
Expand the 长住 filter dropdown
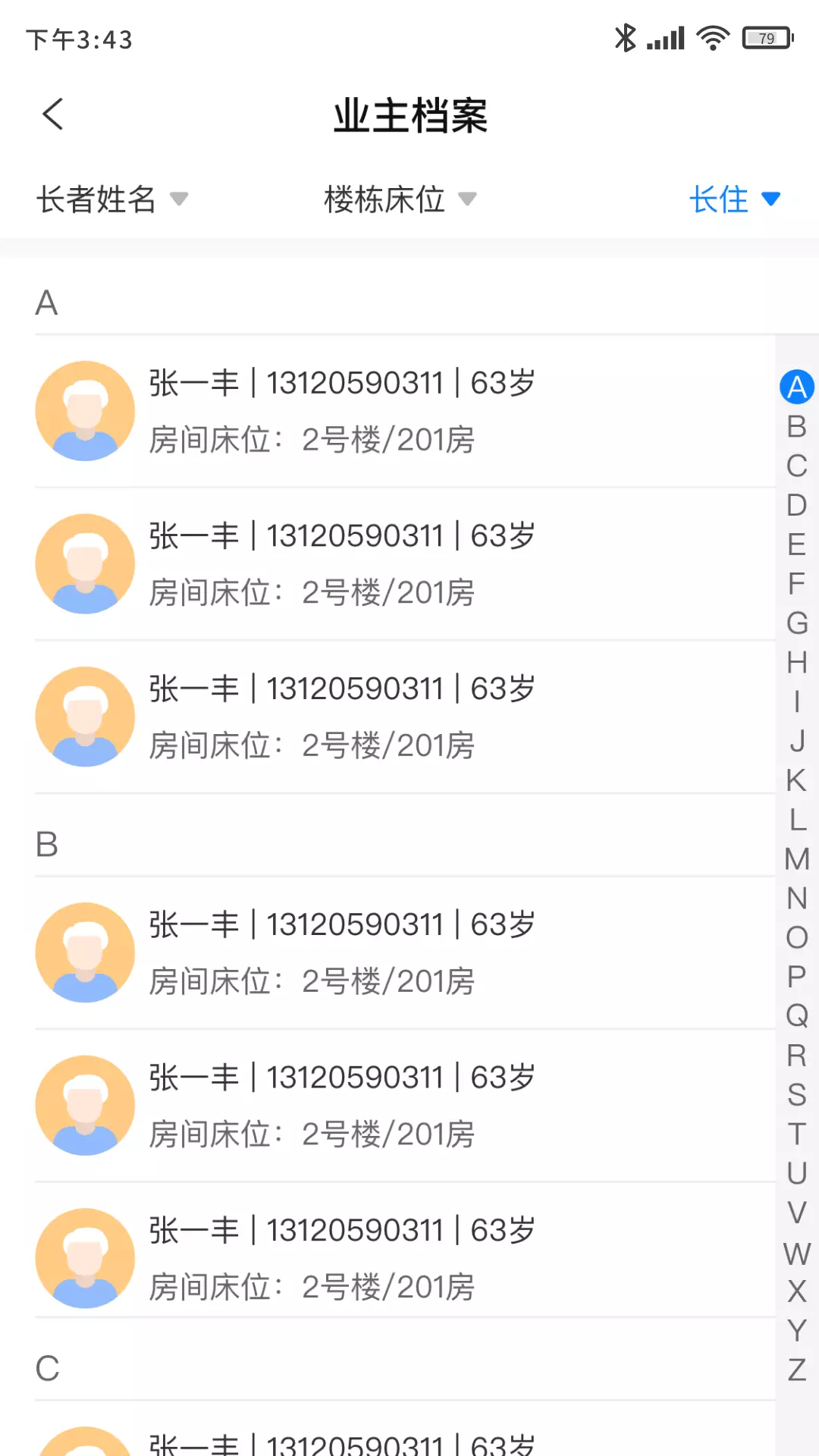coord(735,199)
